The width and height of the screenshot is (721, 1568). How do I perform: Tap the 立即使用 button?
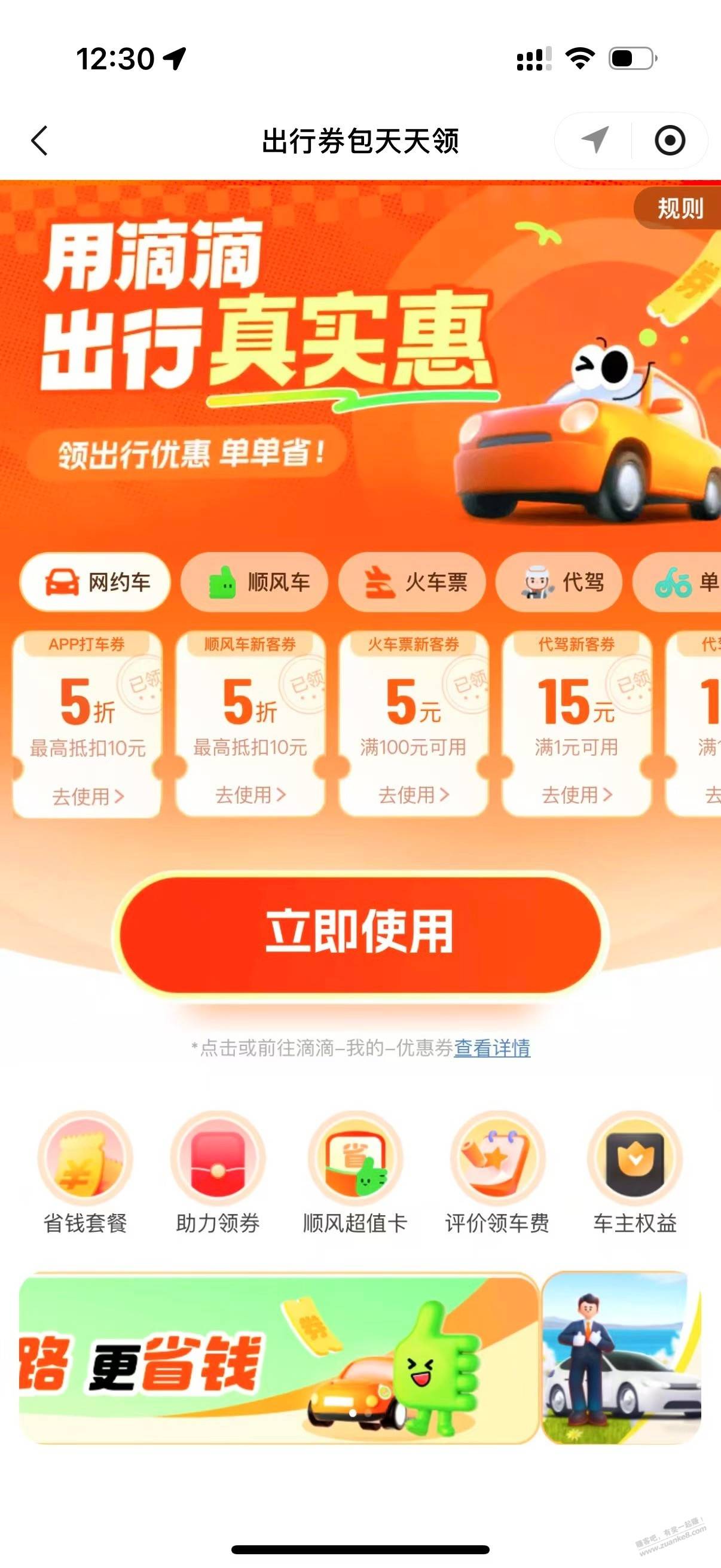click(360, 932)
